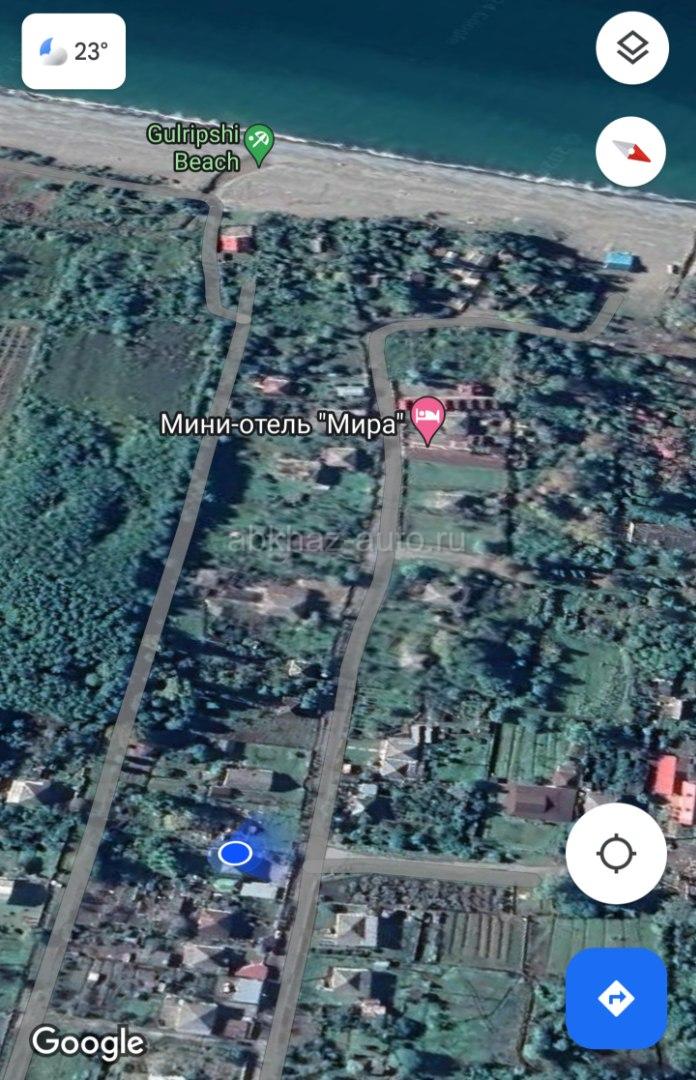Open the weather chip showing 23°
The width and height of the screenshot is (696, 1080).
(74, 51)
